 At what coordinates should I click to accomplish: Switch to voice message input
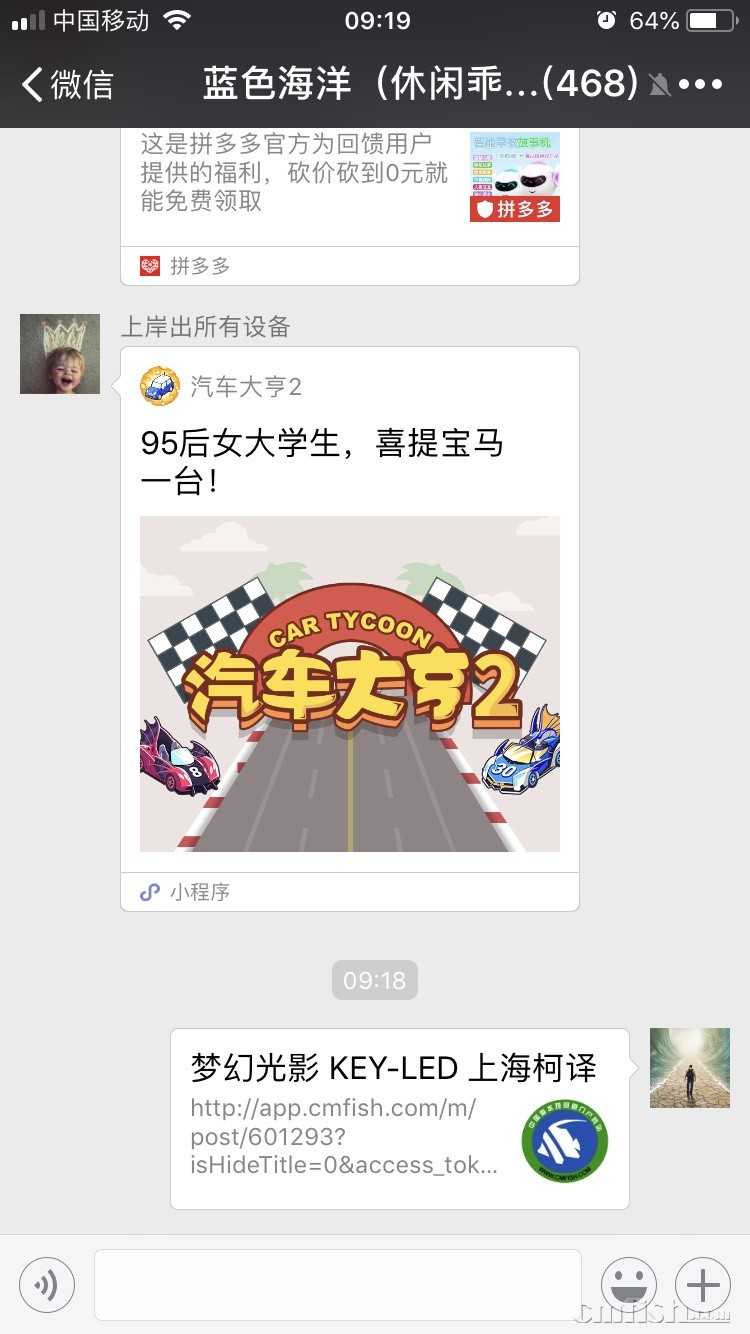(47, 1284)
